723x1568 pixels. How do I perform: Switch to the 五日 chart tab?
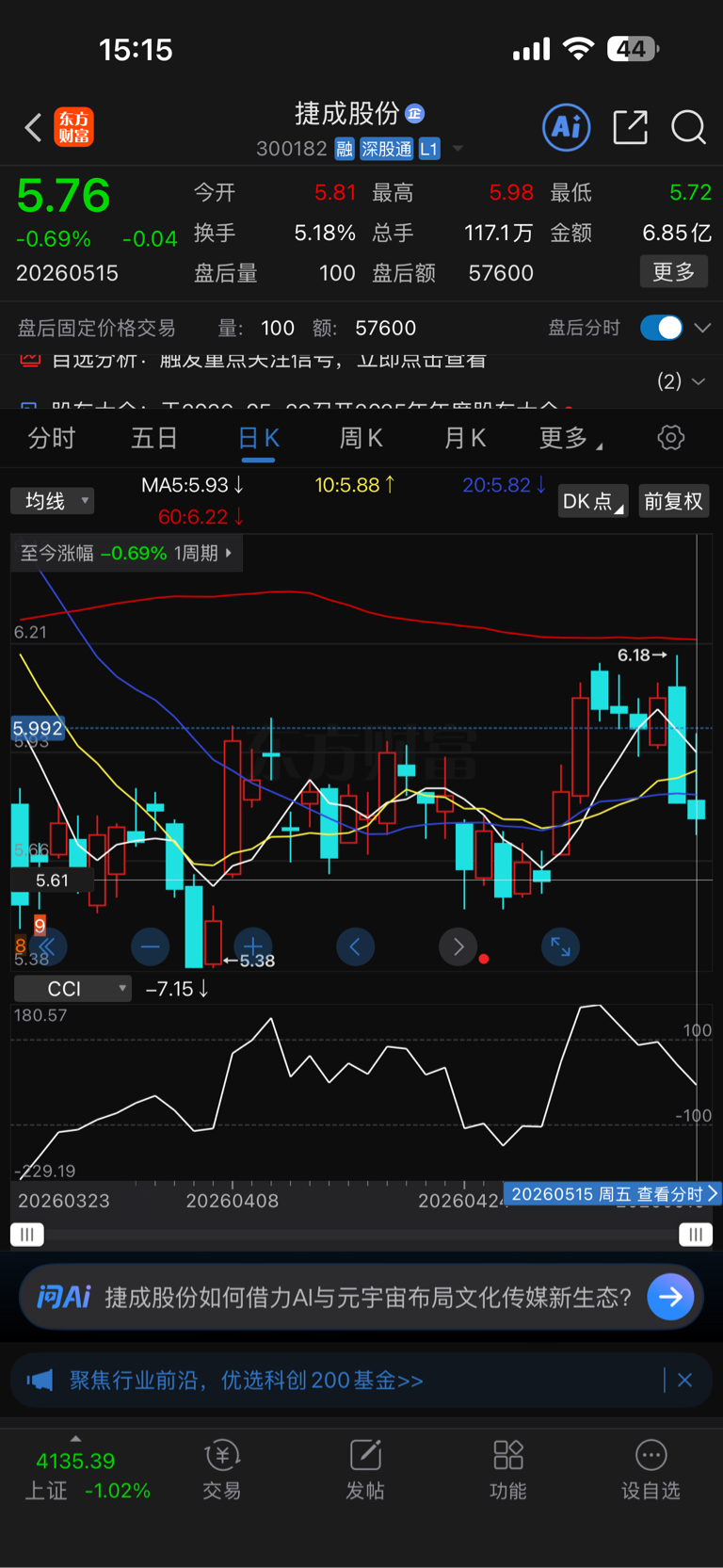(154, 438)
